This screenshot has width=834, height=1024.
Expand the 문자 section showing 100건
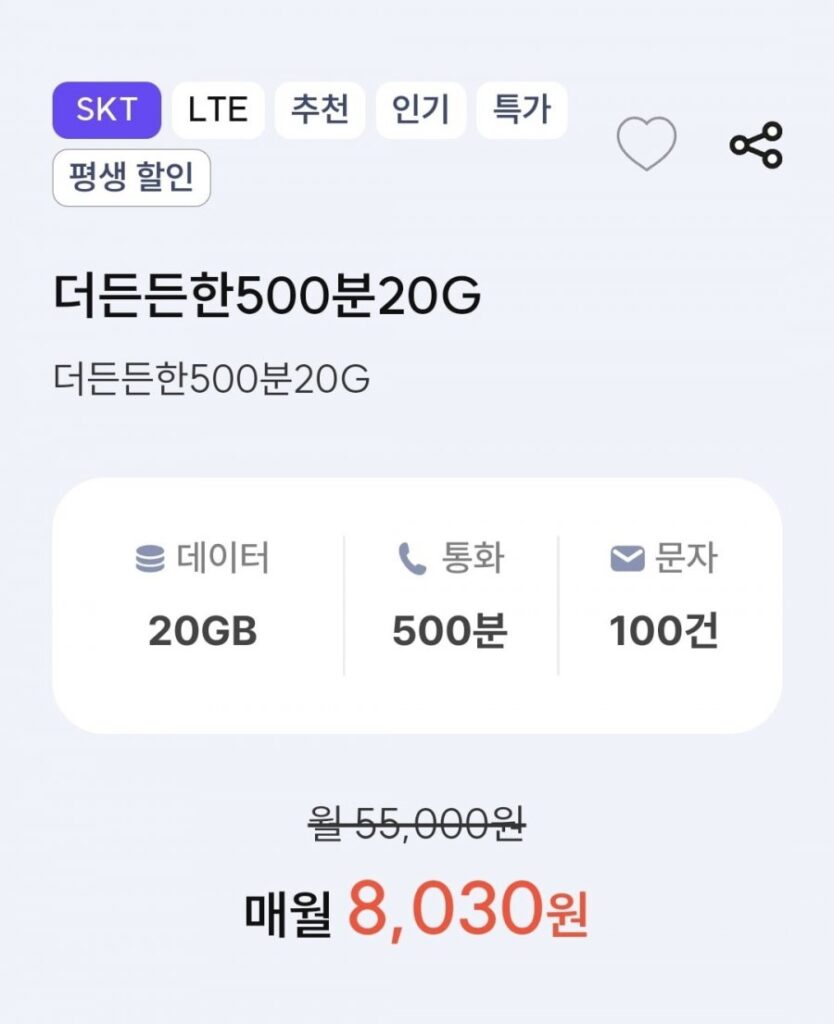665,595
